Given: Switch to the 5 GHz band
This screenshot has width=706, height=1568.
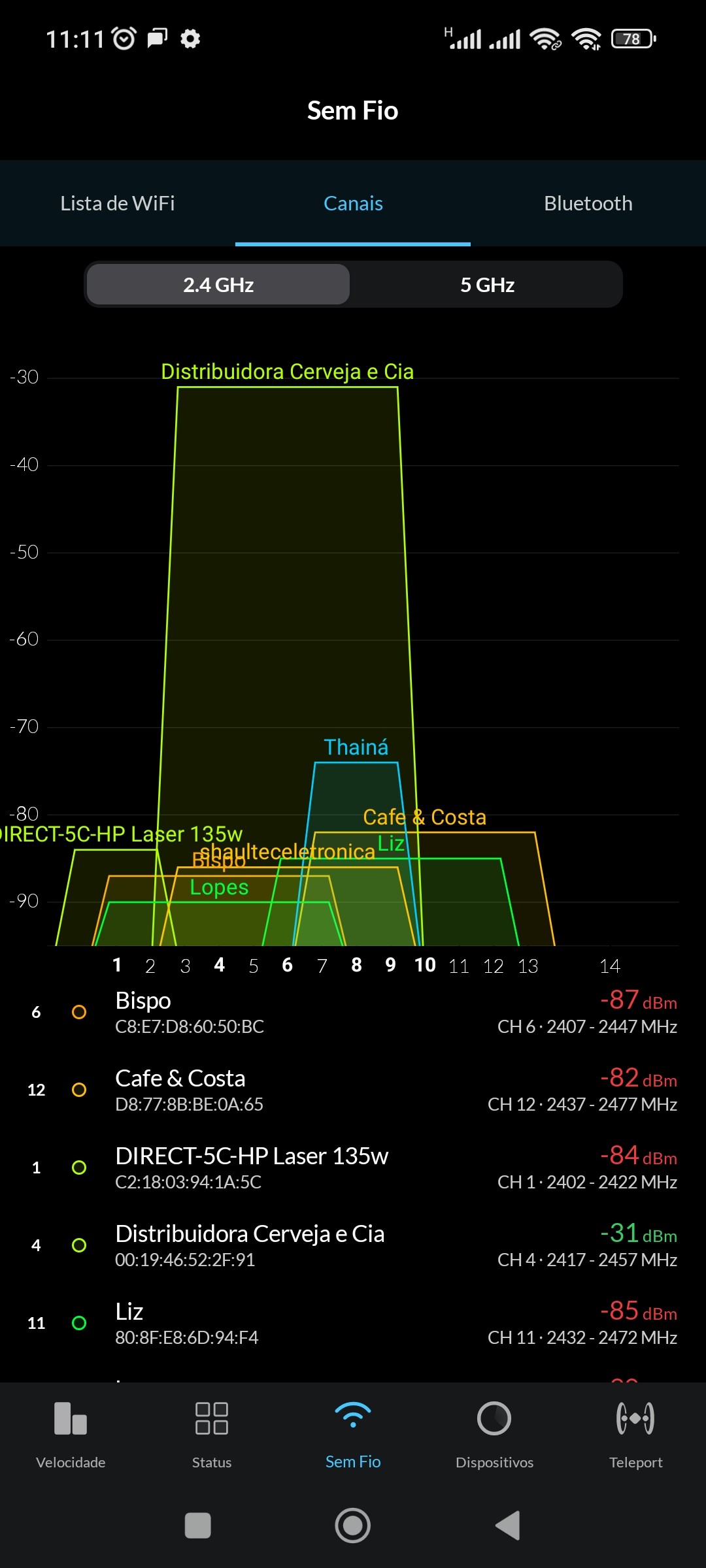Looking at the screenshot, I should pos(487,285).
